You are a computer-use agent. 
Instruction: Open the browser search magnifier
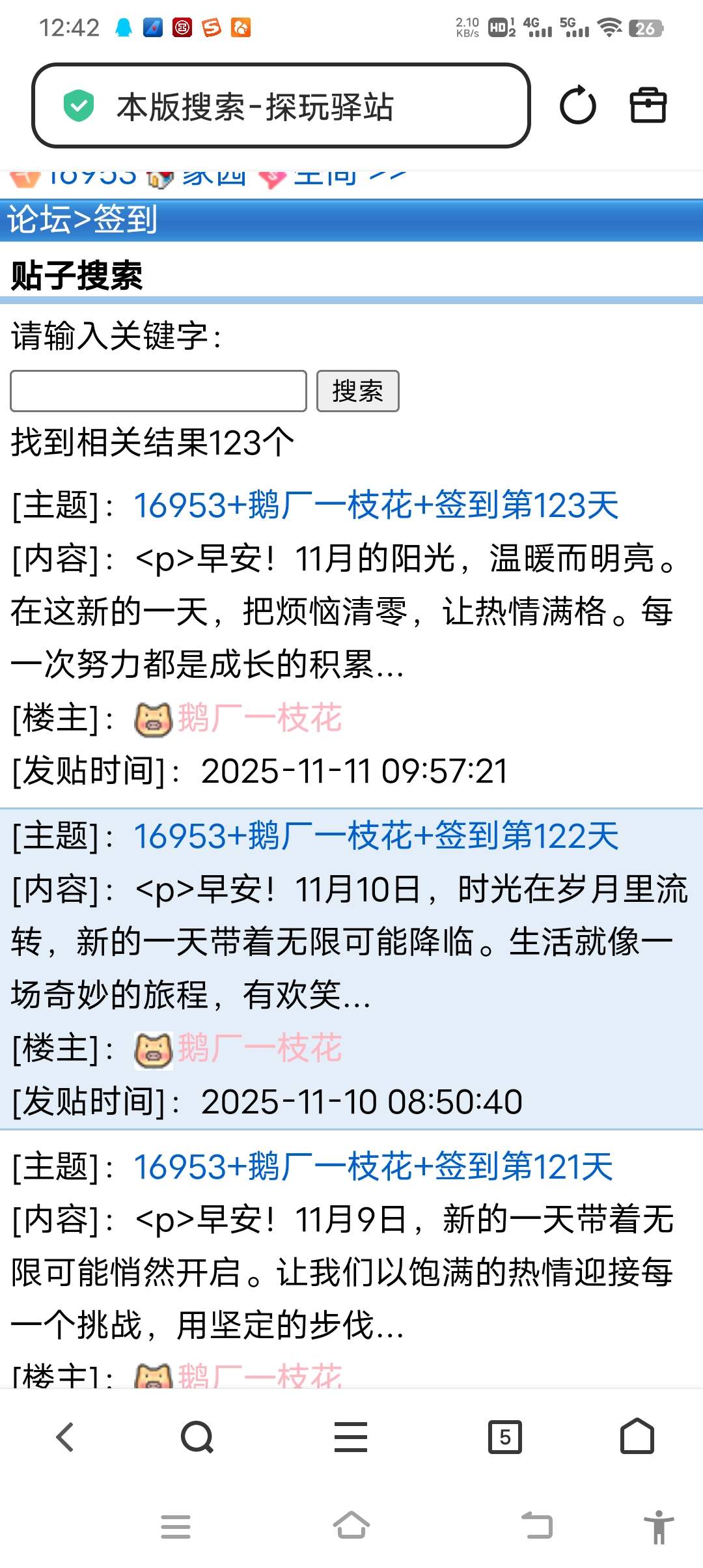point(197,1436)
